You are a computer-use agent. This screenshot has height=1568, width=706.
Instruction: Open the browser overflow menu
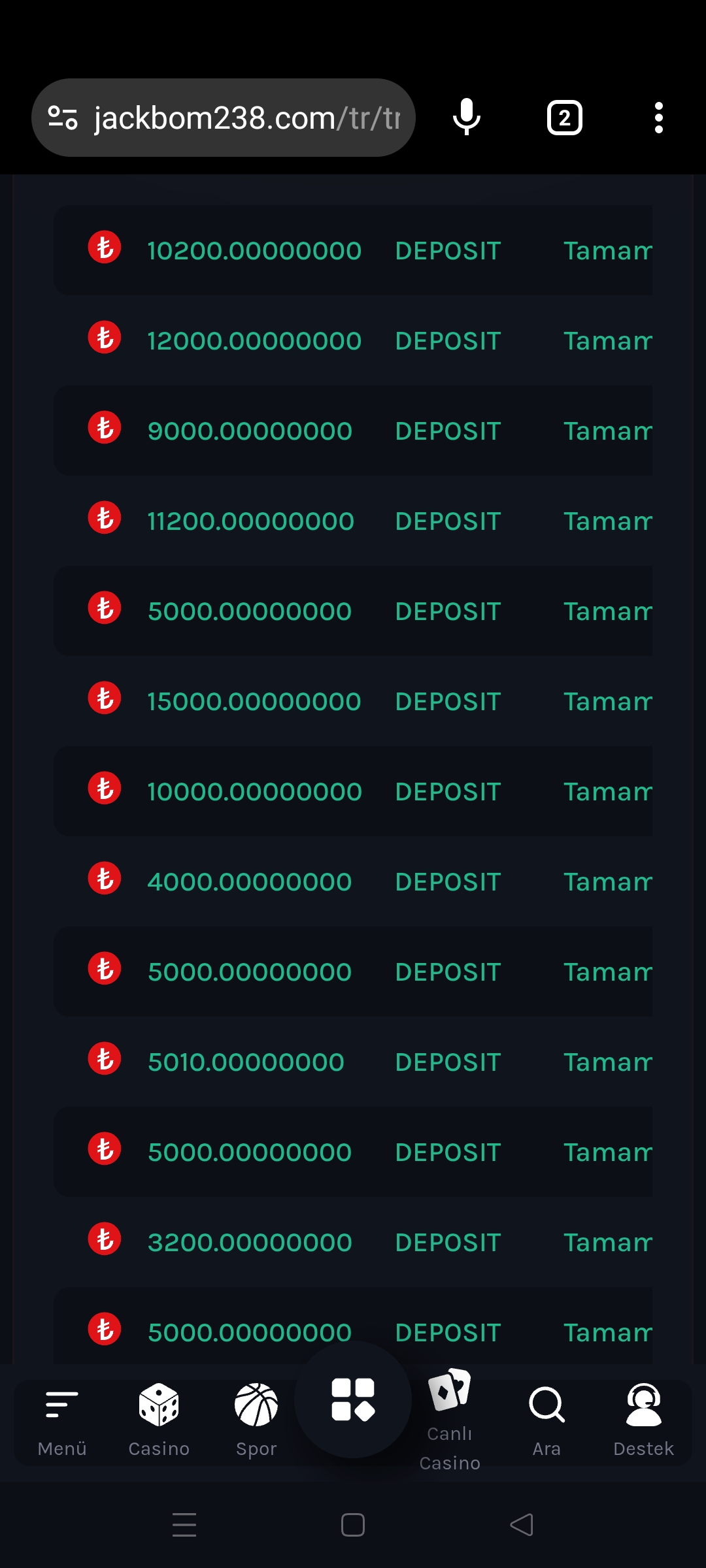coord(659,118)
